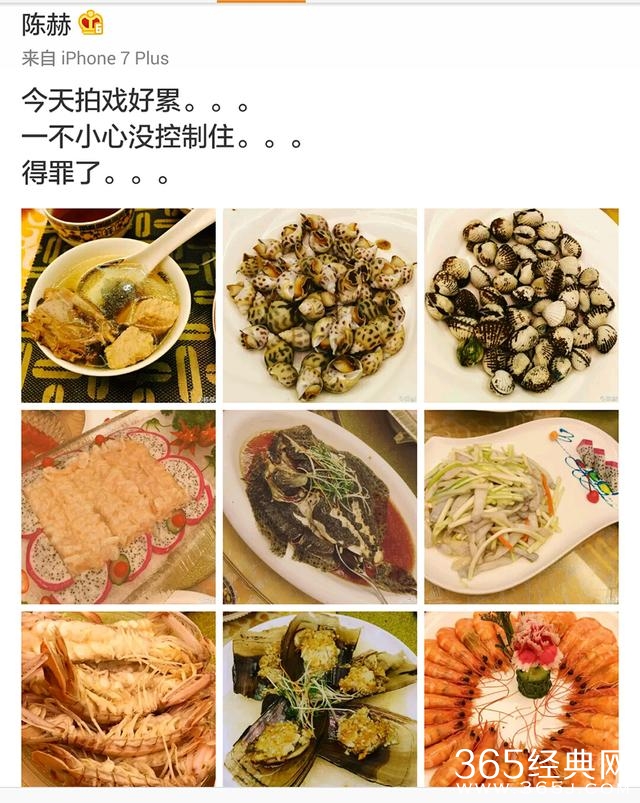Open the shredded vegetable dish photo
640x803 pixels.
(521, 507)
